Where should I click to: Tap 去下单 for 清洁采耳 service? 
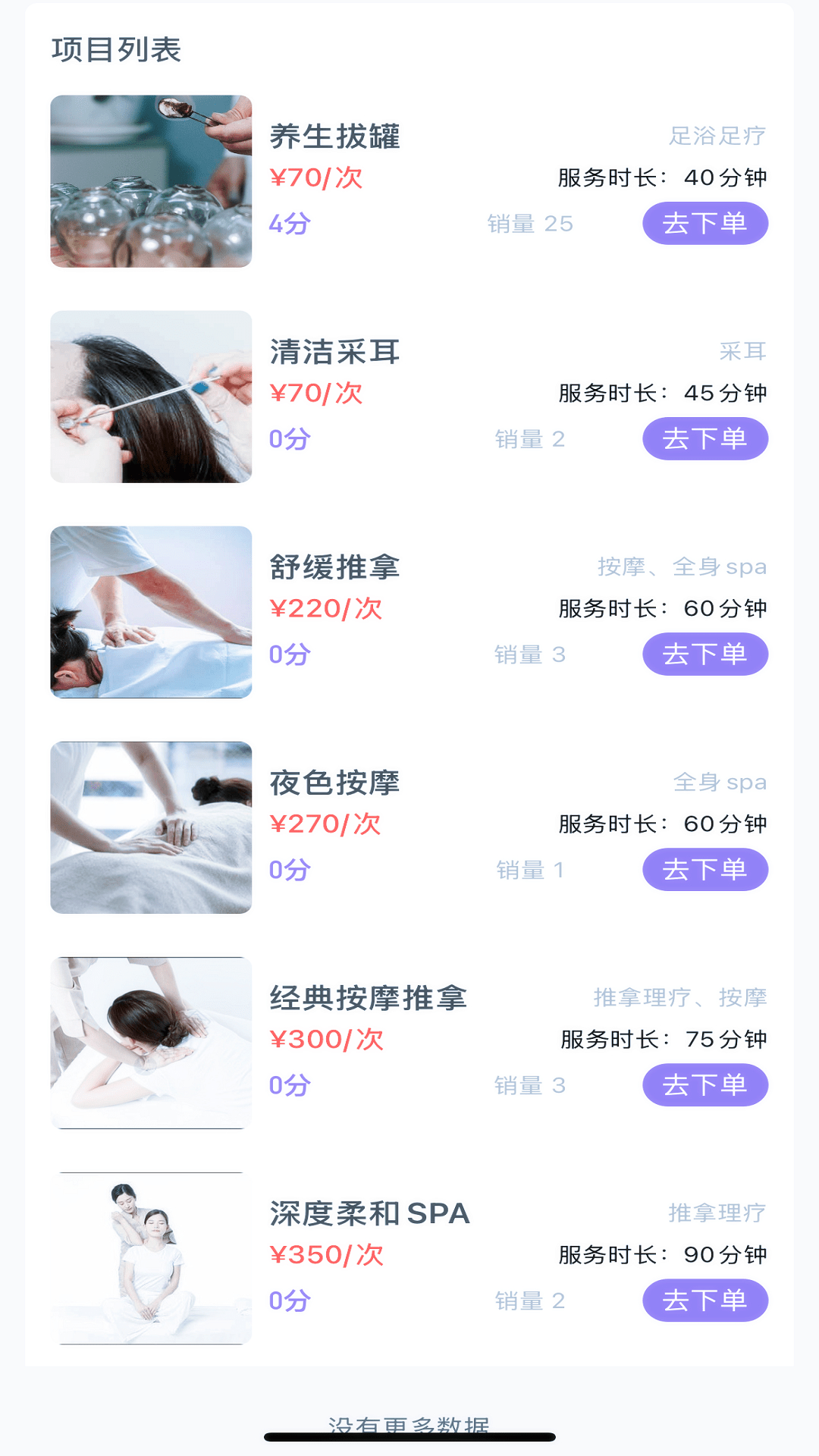(704, 438)
